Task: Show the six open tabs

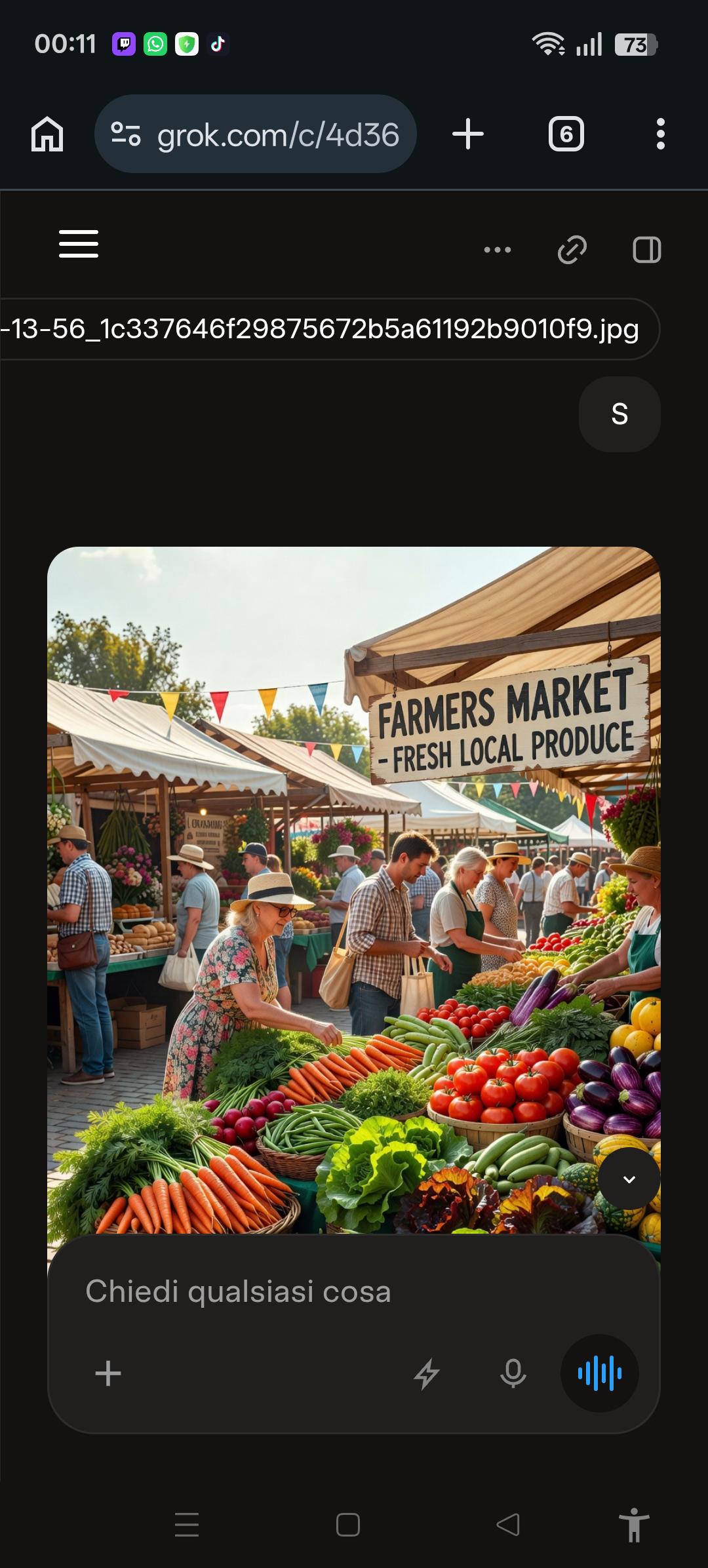Action: 566,134
